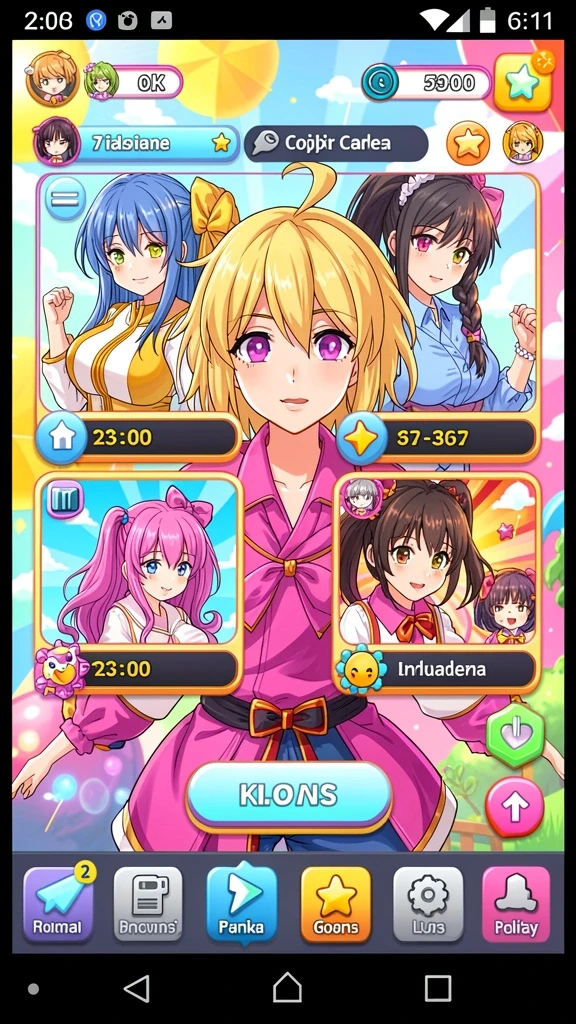Go to the Goans tab
The height and width of the screenshot is (1024, 576).
(x=336, y=904)
